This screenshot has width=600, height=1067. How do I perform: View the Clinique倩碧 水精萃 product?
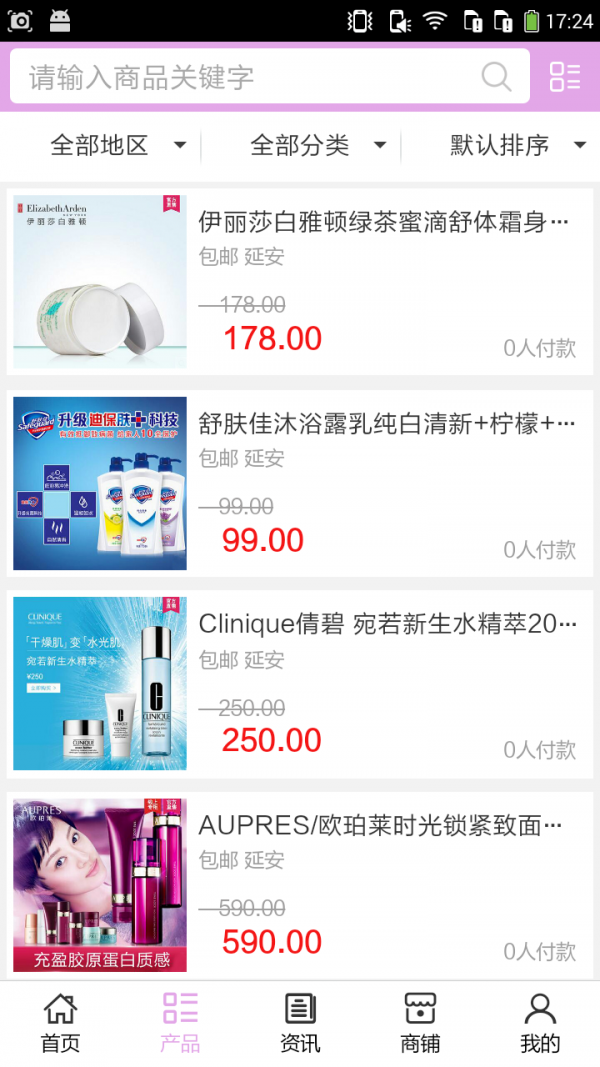click(300, 684)
